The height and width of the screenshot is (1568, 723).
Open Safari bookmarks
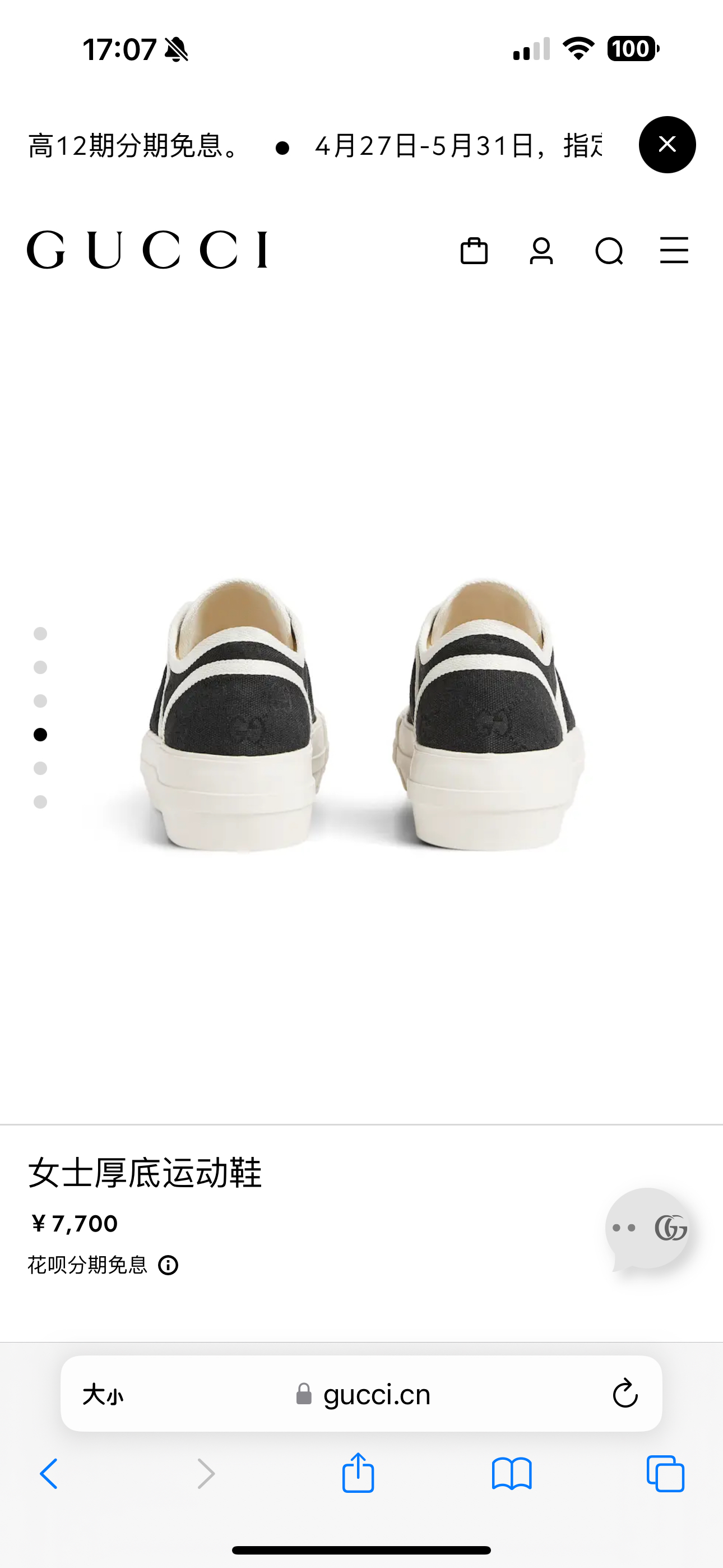(512, 1474)
